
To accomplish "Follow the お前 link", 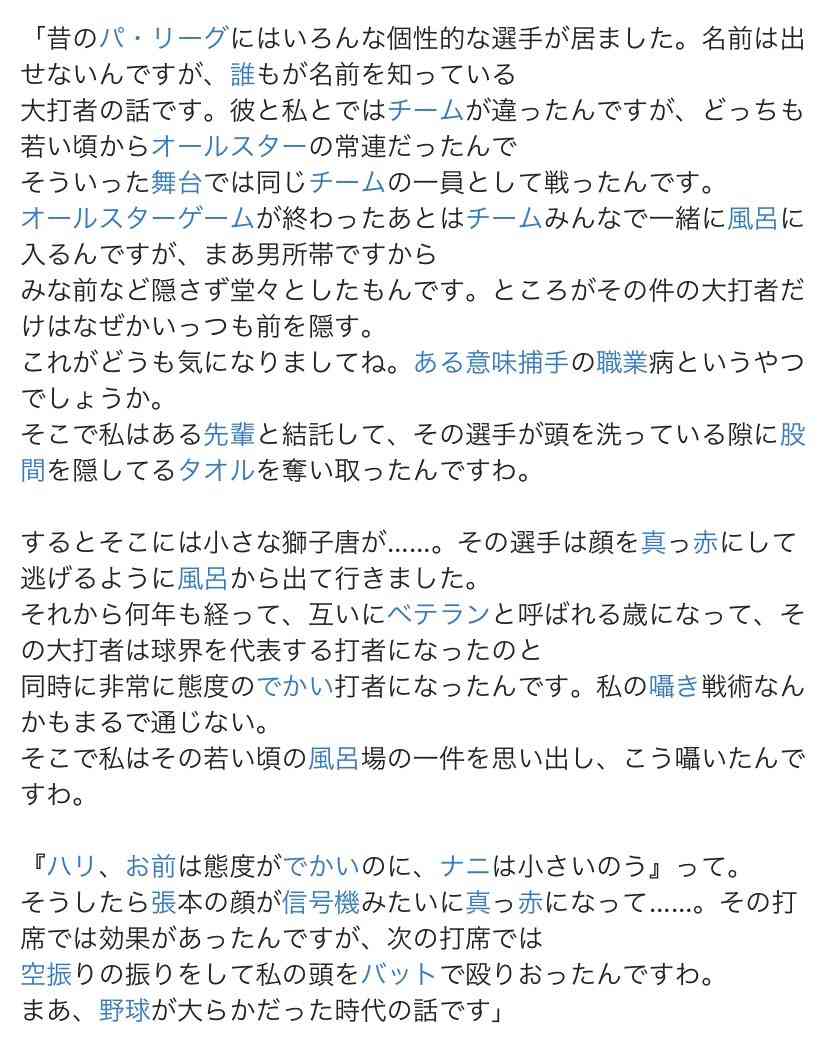I will coord(150,865).
